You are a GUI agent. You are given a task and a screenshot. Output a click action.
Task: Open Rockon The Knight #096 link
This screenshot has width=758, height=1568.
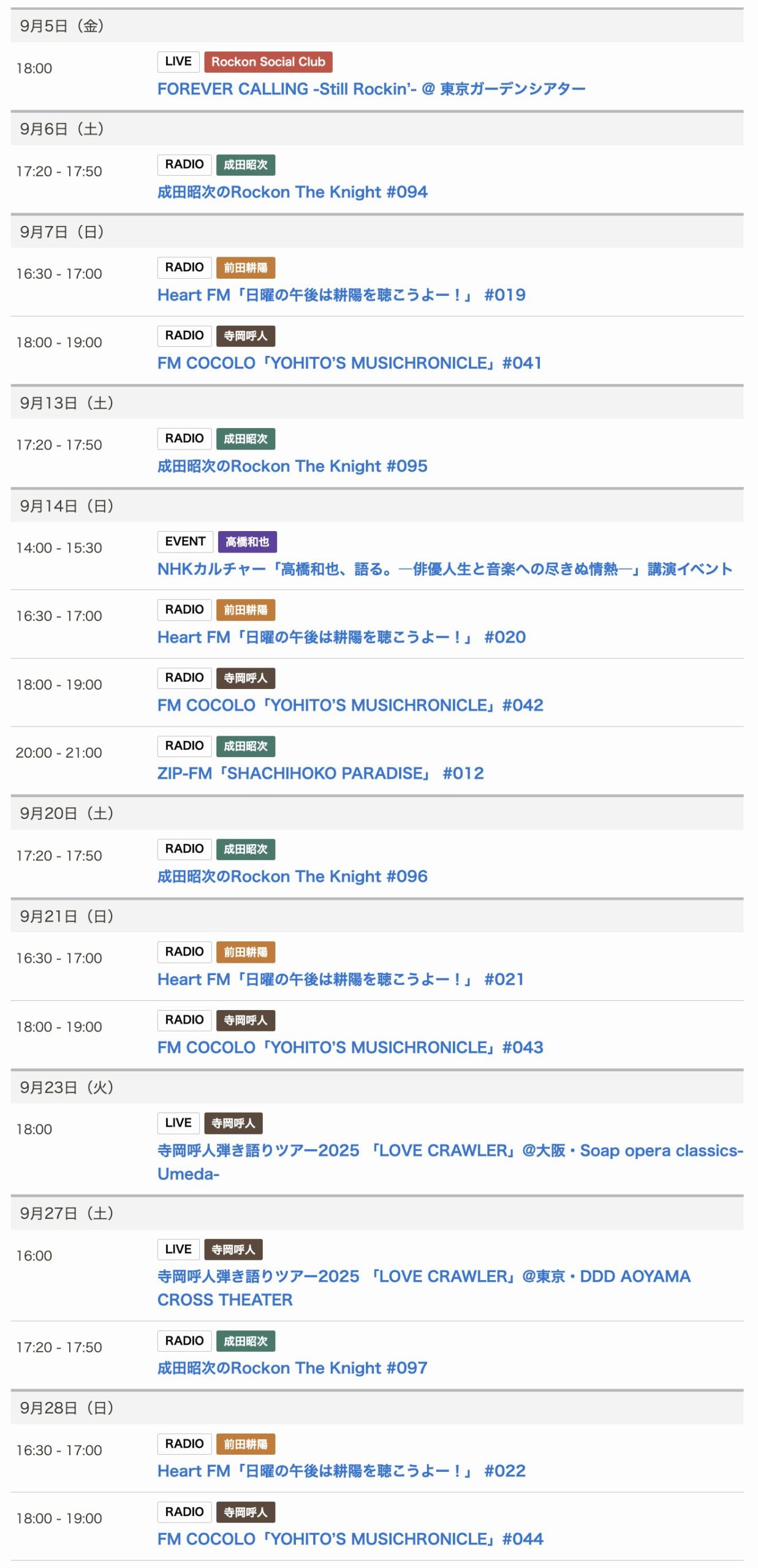[292, 875]
